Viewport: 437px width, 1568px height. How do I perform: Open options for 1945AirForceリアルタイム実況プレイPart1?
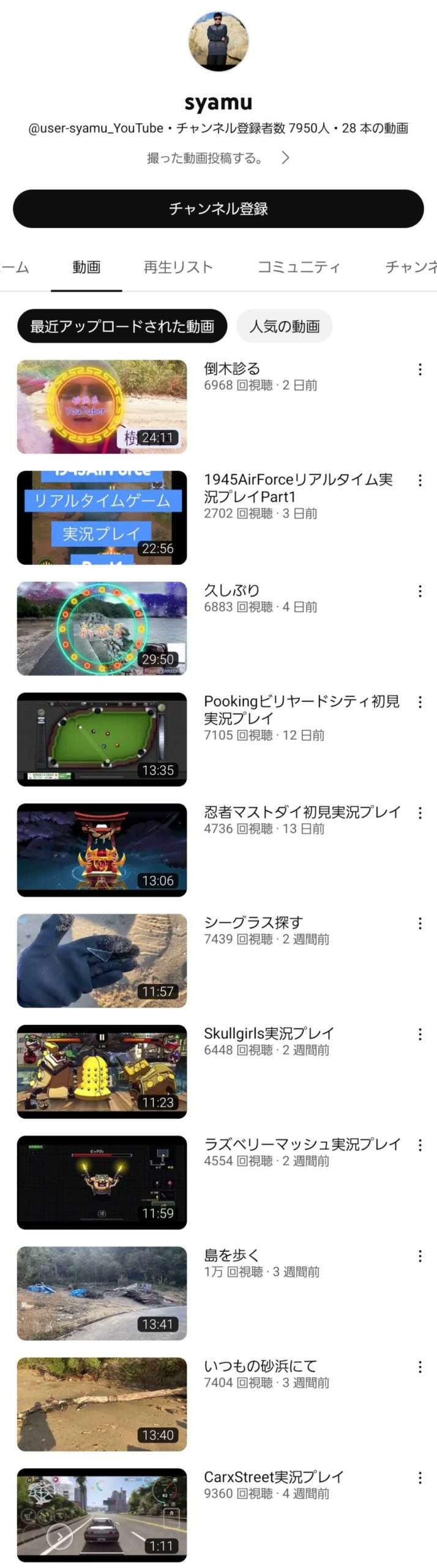(420, 481)
